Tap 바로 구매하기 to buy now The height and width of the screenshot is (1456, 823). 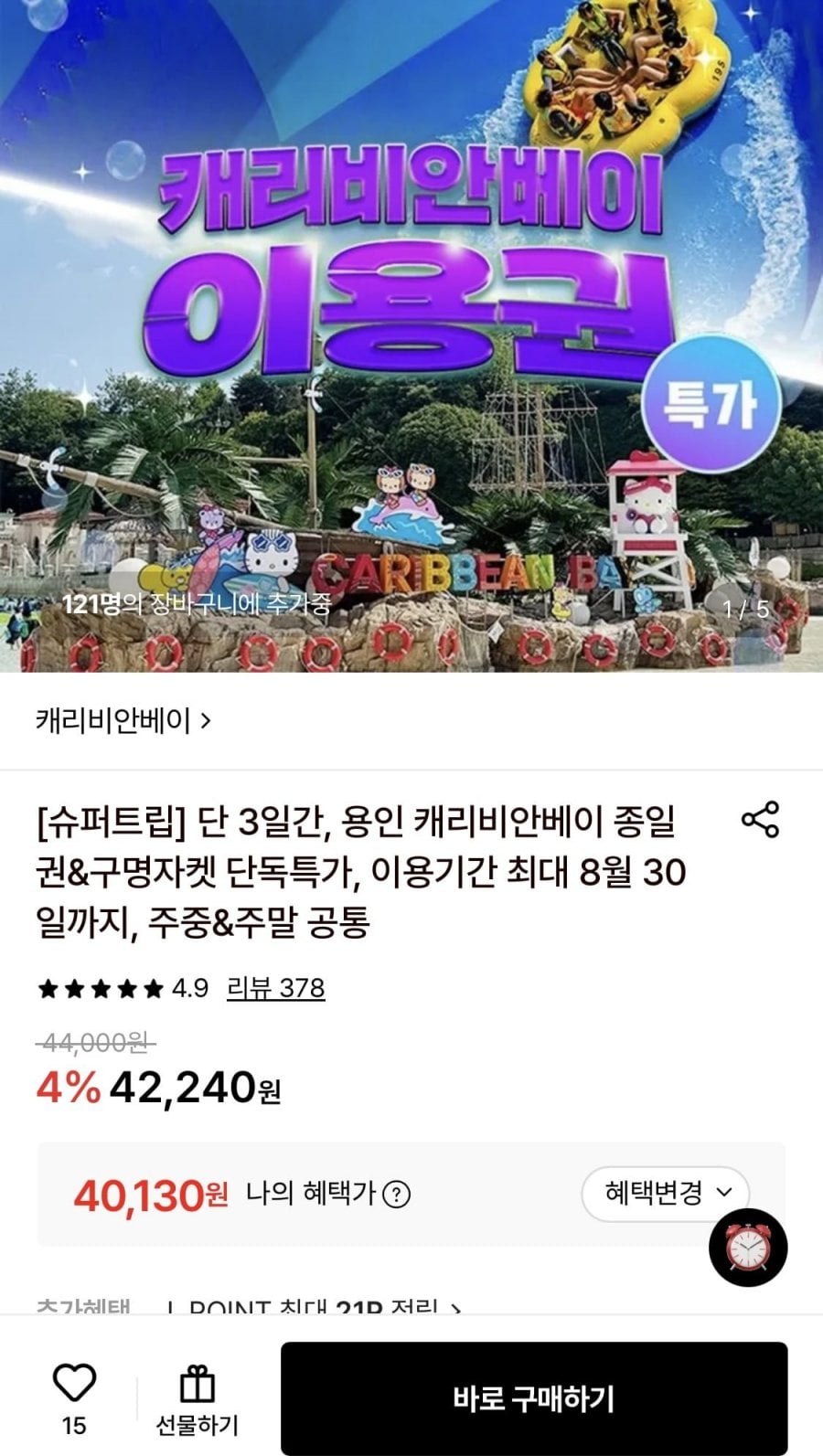[x=534, y=1398]
